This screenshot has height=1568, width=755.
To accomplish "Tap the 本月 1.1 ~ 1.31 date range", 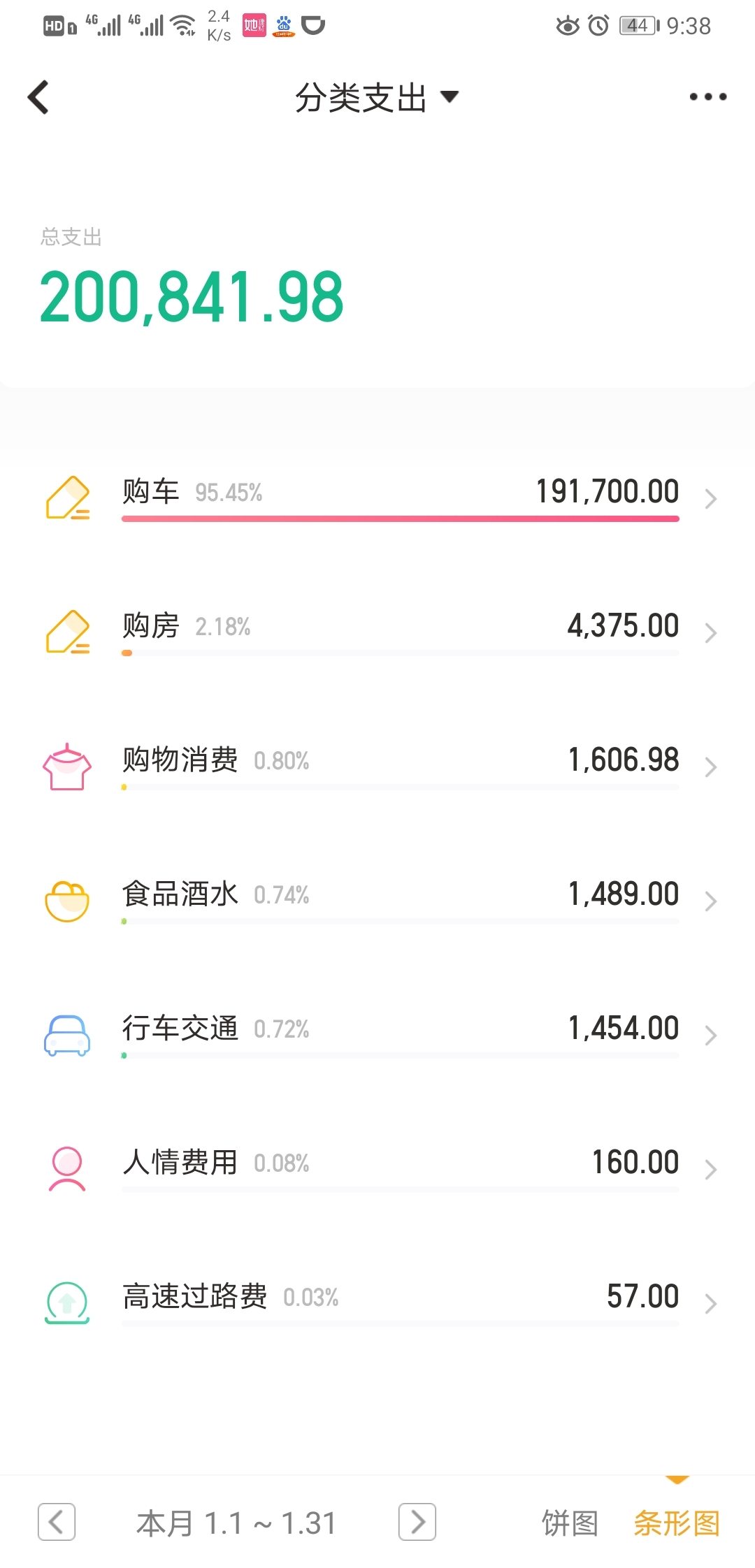I will pos(236,1523).
